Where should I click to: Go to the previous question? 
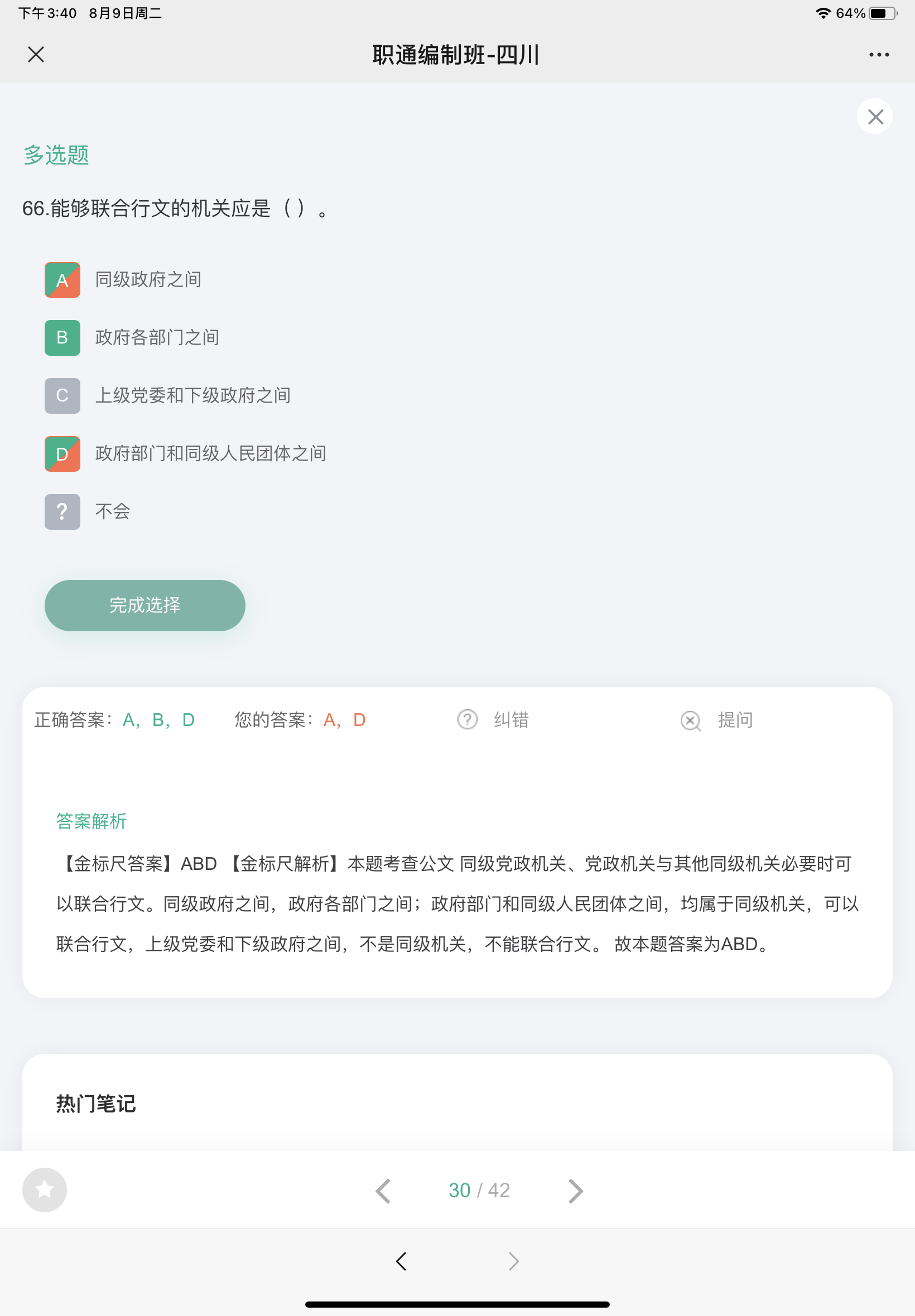(x=383, y=1191)
